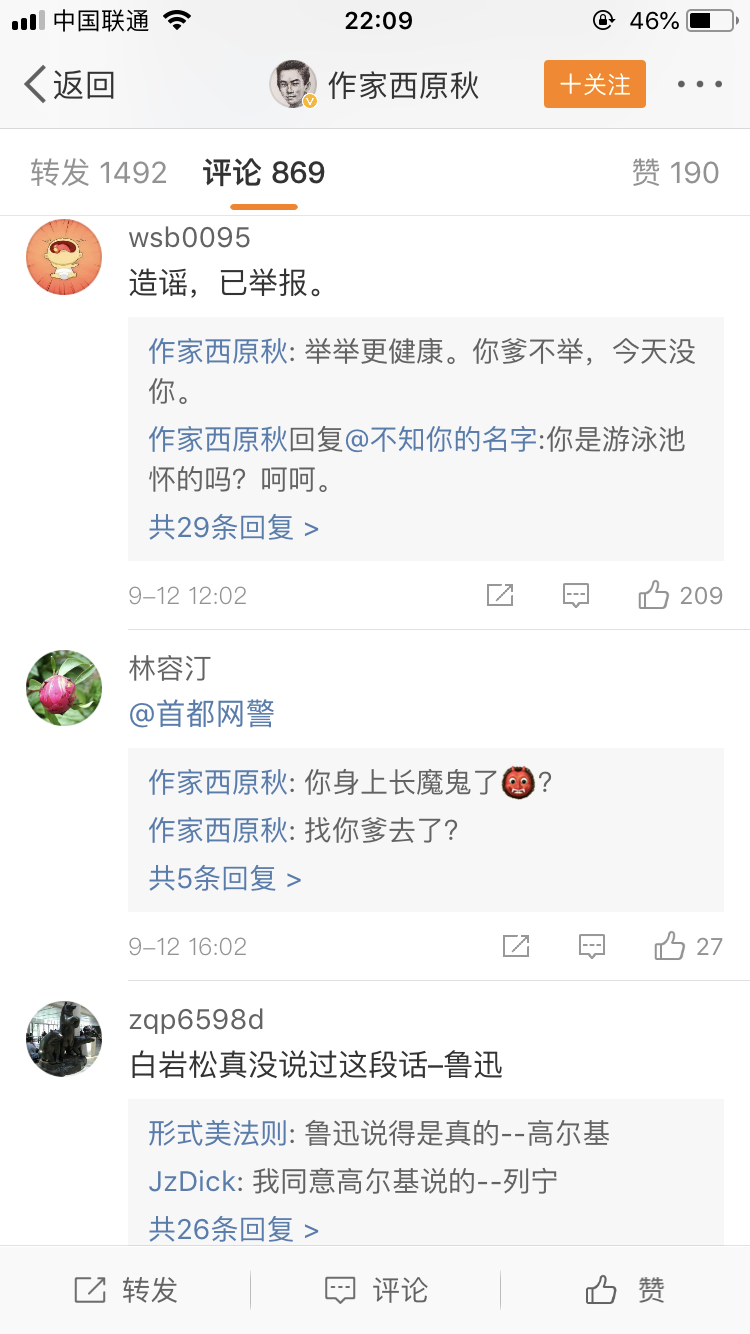The width and height of the screenshot is (750, 1334).
Task: Switch to the 转发 1492 tab
Action: (x=98, y=173)
